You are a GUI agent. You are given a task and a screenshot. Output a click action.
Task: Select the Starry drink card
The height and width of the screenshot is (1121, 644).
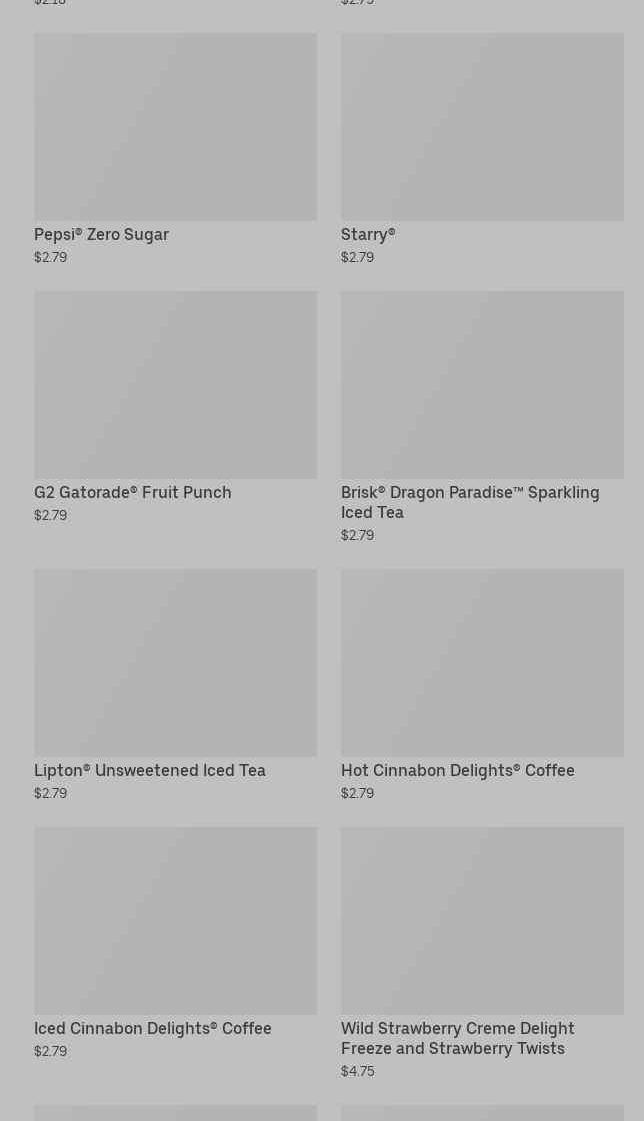click(482, 149)
